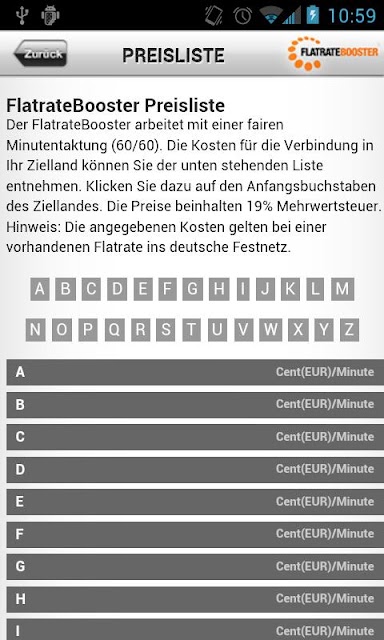Go back with the Zurück button
The width and height of the screenshot is (384, 640).
pyautogui.click(x=40, y=53)
